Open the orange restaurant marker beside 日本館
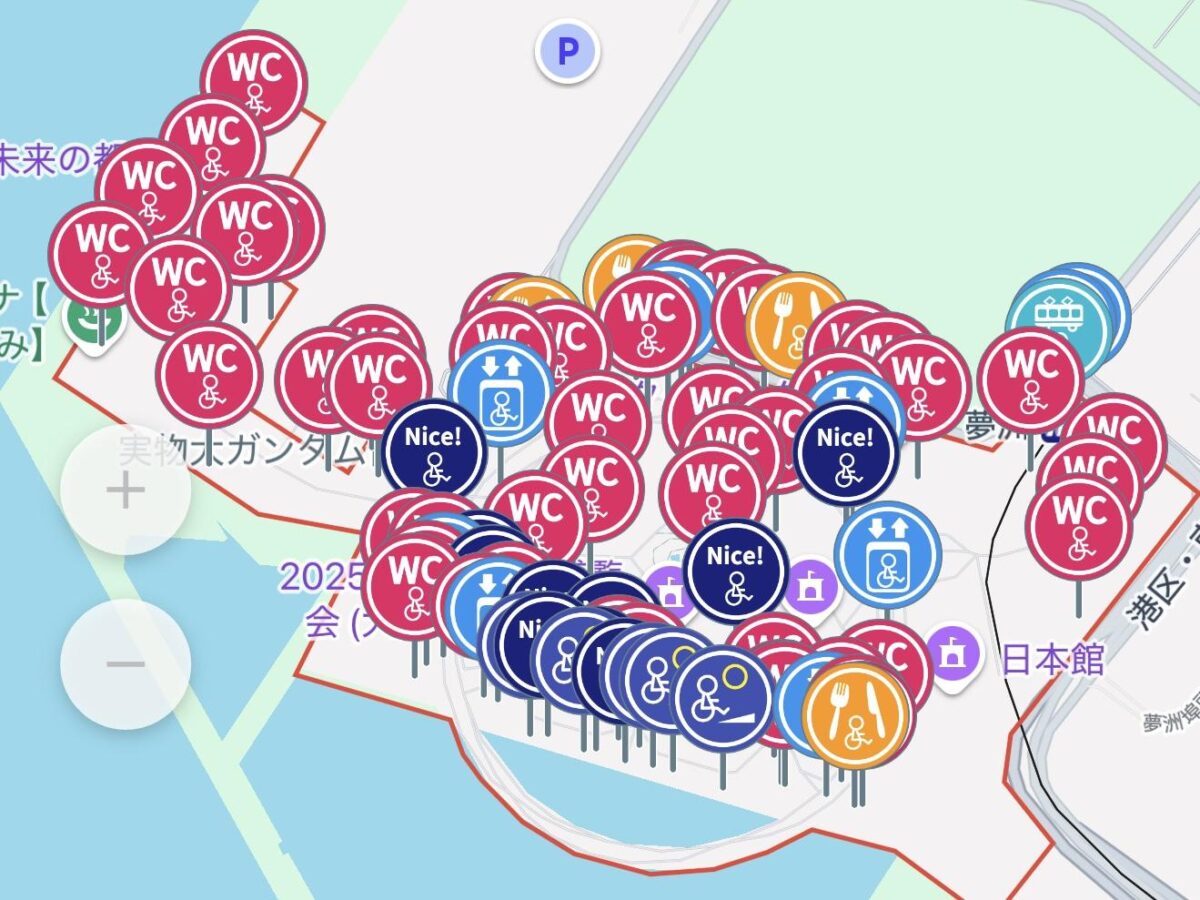Viewport: 1200px width, 900px height. [856, 715]
